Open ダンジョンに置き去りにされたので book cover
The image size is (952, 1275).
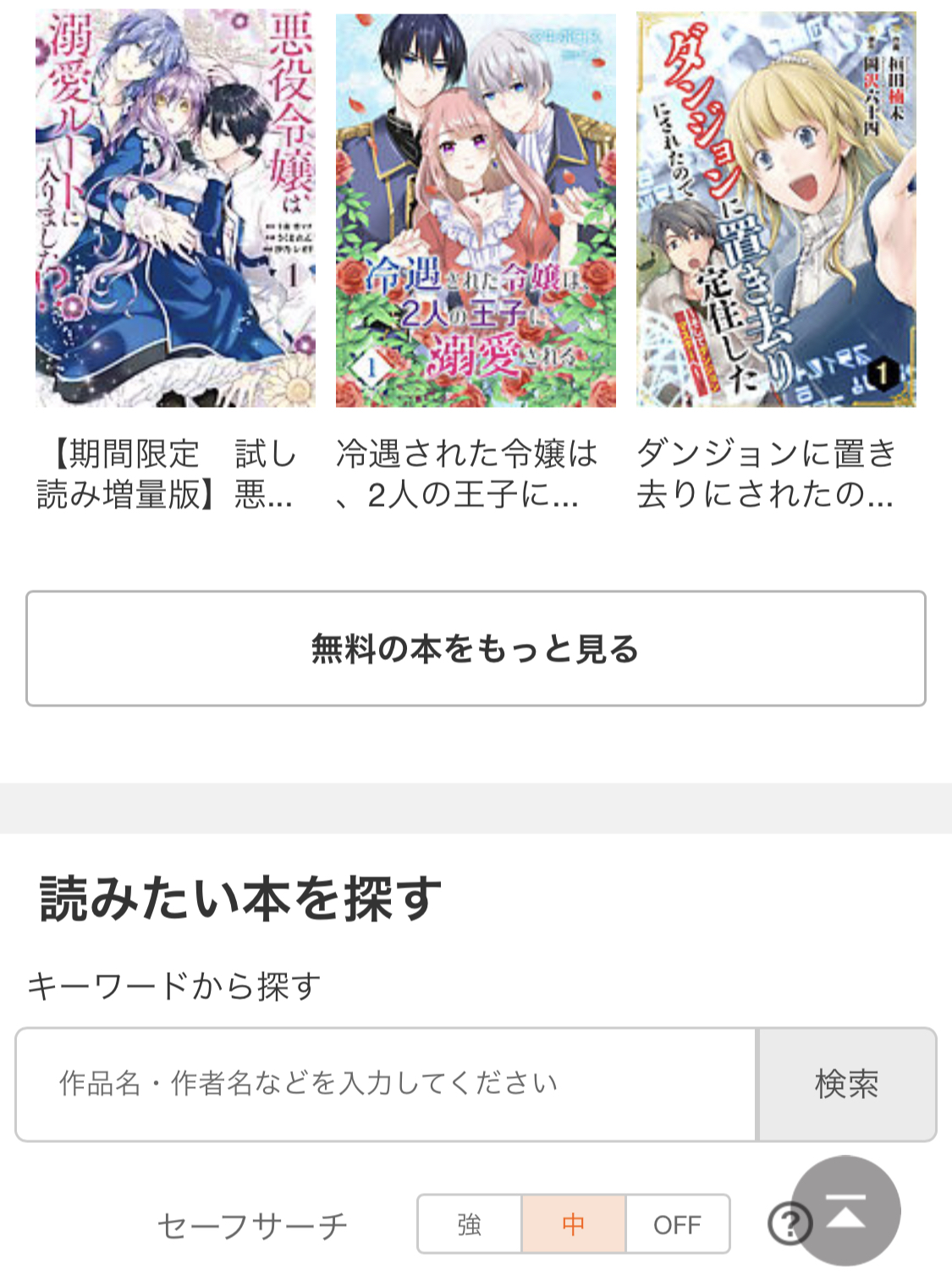point(776,209)
